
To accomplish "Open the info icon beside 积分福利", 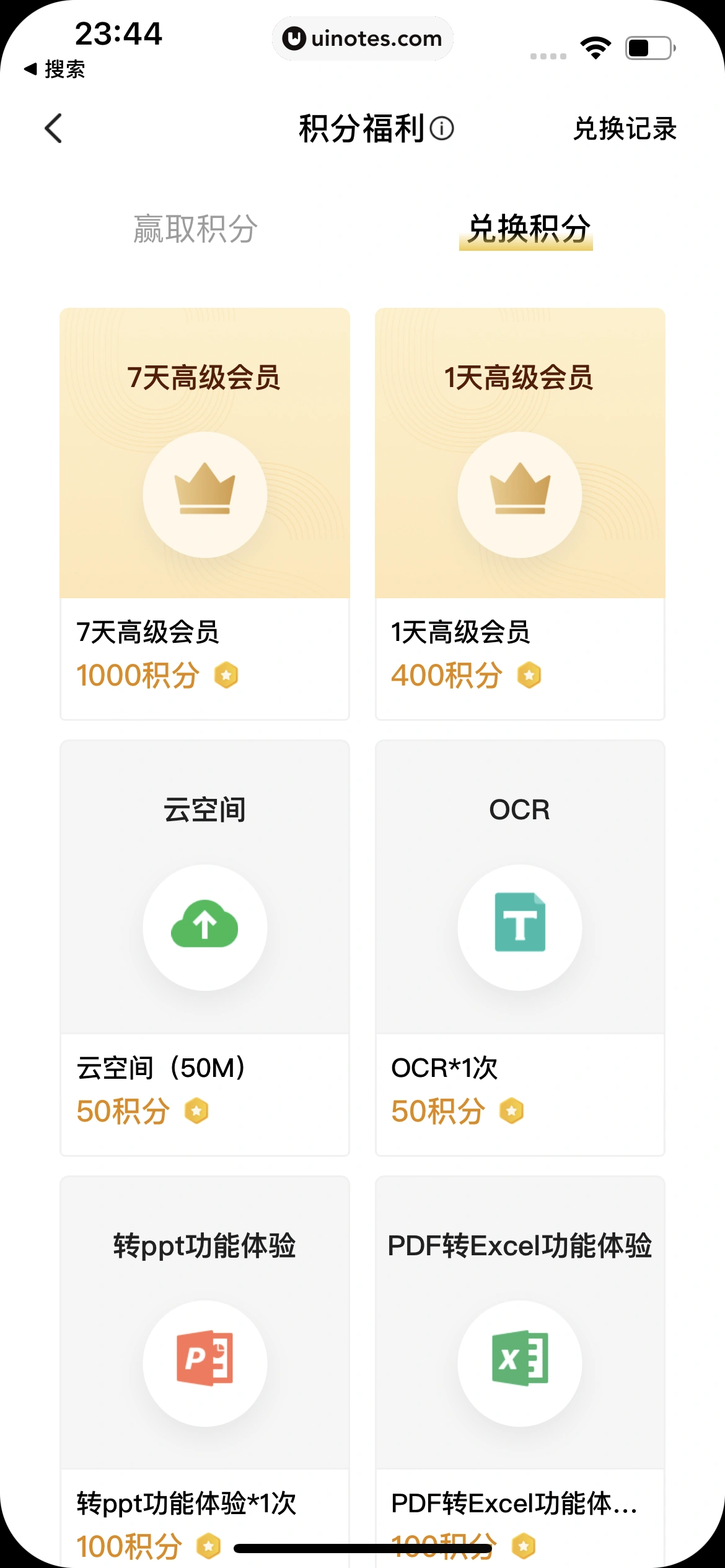I will point(442,129).
